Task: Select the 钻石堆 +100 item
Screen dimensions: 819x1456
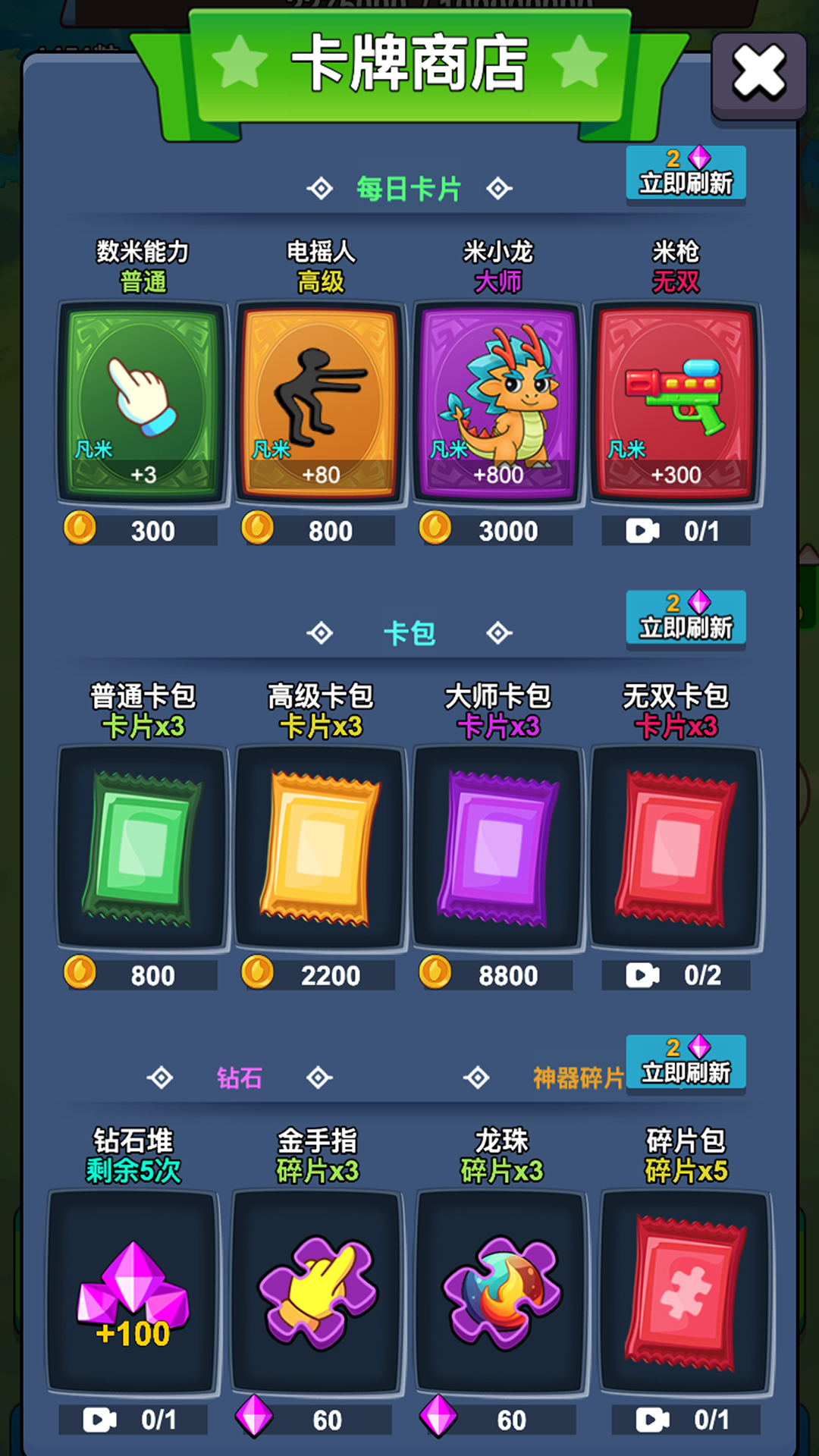Action: click(133, 1291)
